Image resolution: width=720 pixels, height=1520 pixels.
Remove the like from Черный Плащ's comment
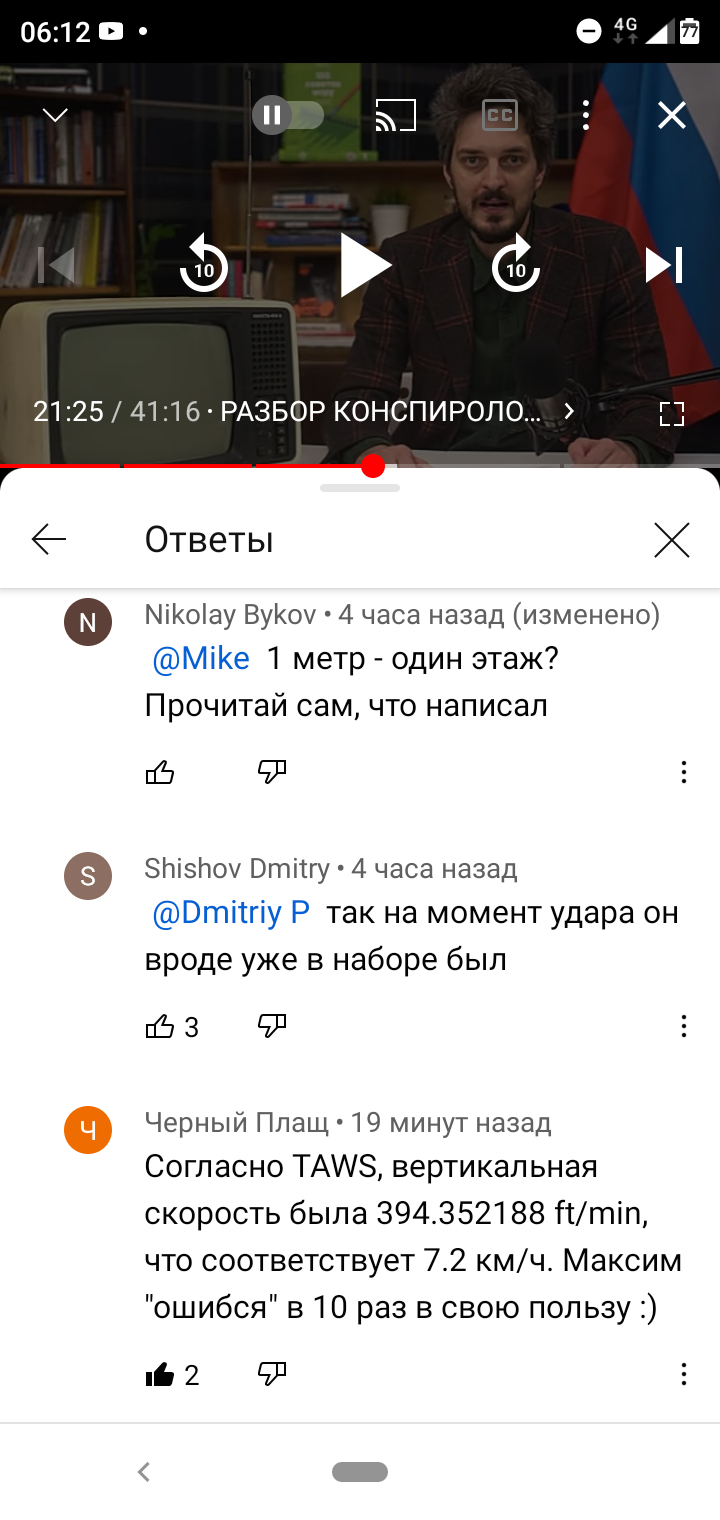[160, 1374]
